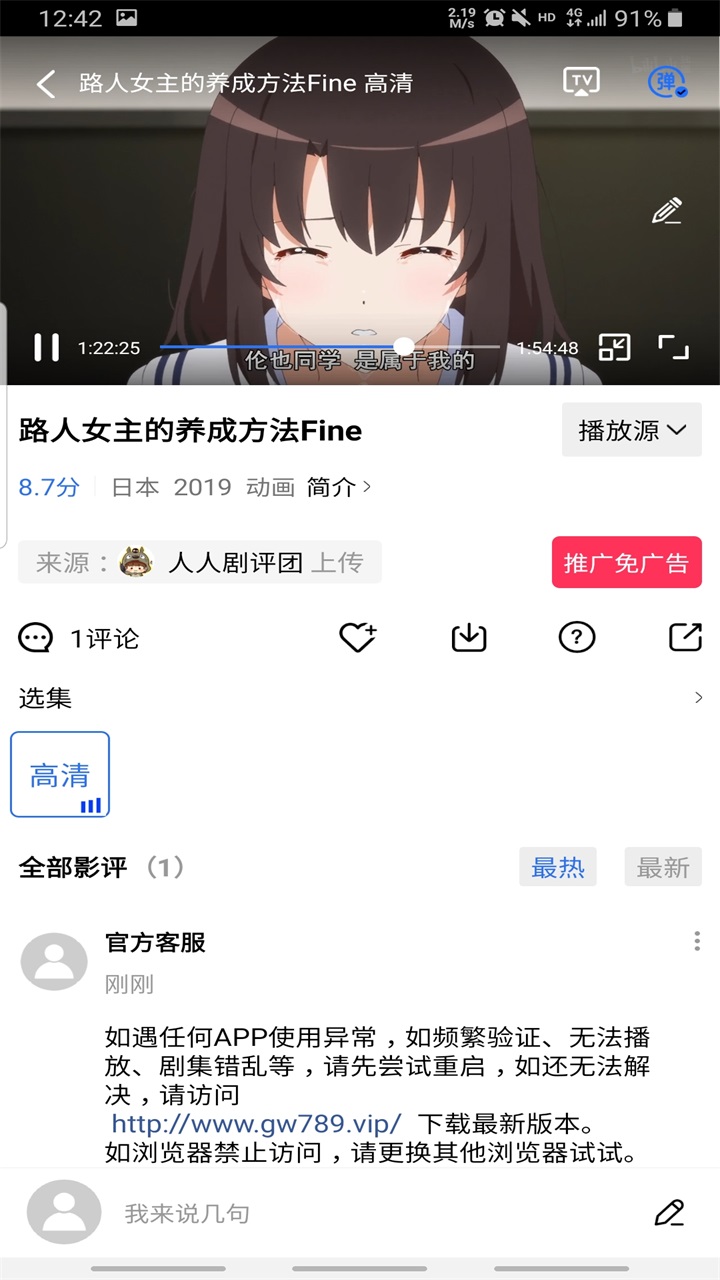Tap the 我来说几句 comment input field
This screenshot has width=720, height=1280.
[300, 1213]
